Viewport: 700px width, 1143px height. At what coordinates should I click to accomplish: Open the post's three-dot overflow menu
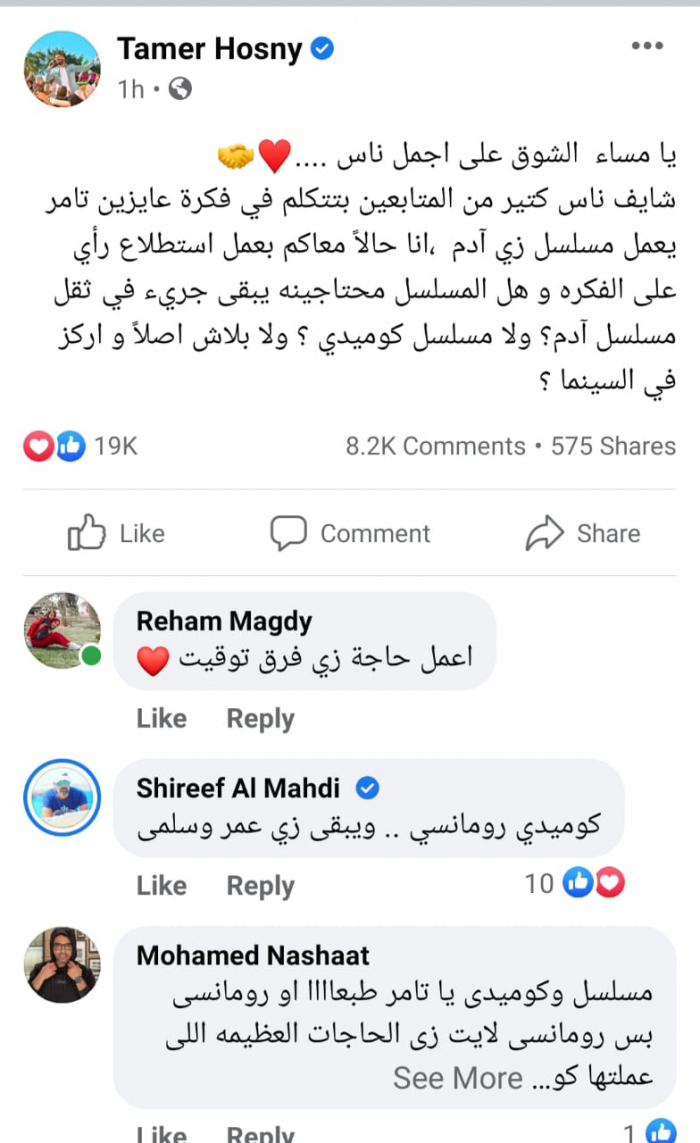click(647, 46)
